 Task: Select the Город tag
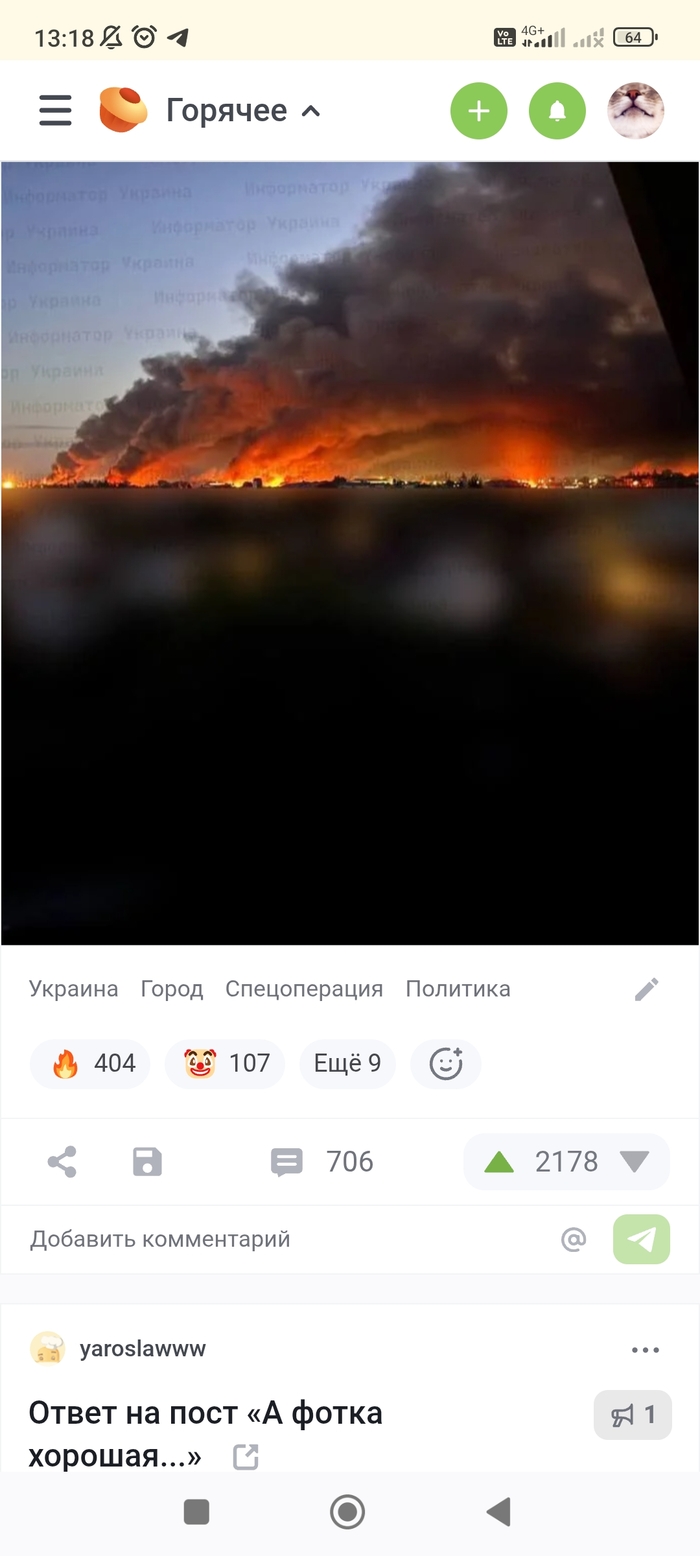[171, 989]
